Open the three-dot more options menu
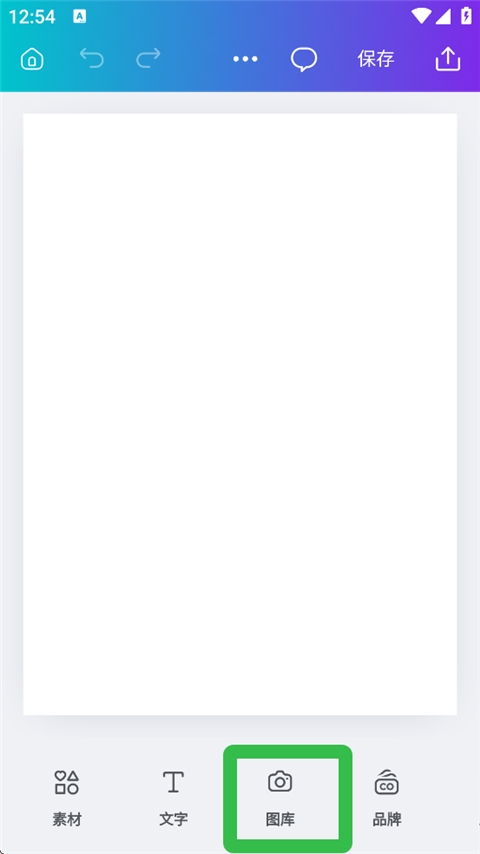The image size is (480, 854). (245, 59)
